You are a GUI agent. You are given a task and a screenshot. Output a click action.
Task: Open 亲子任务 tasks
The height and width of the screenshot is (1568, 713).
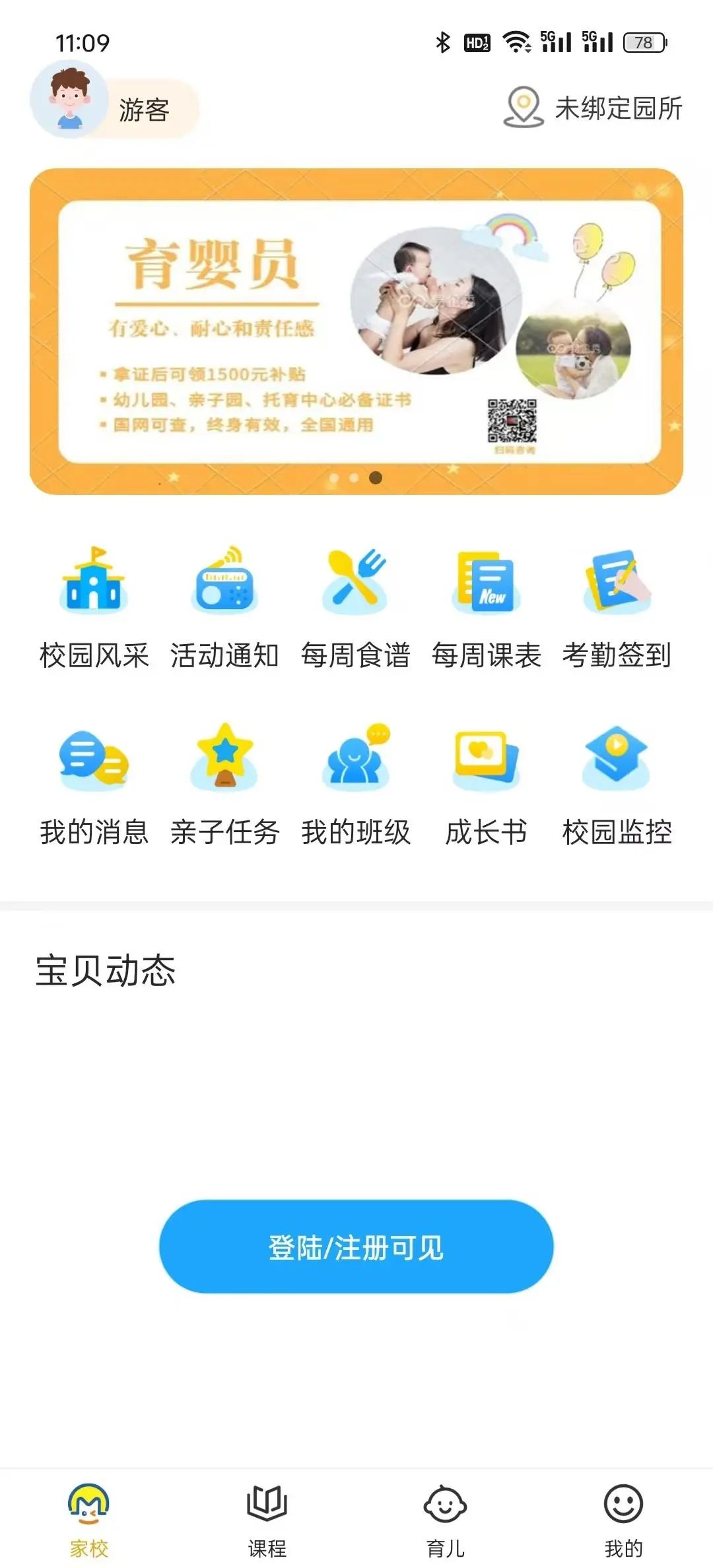click(224, 784)
